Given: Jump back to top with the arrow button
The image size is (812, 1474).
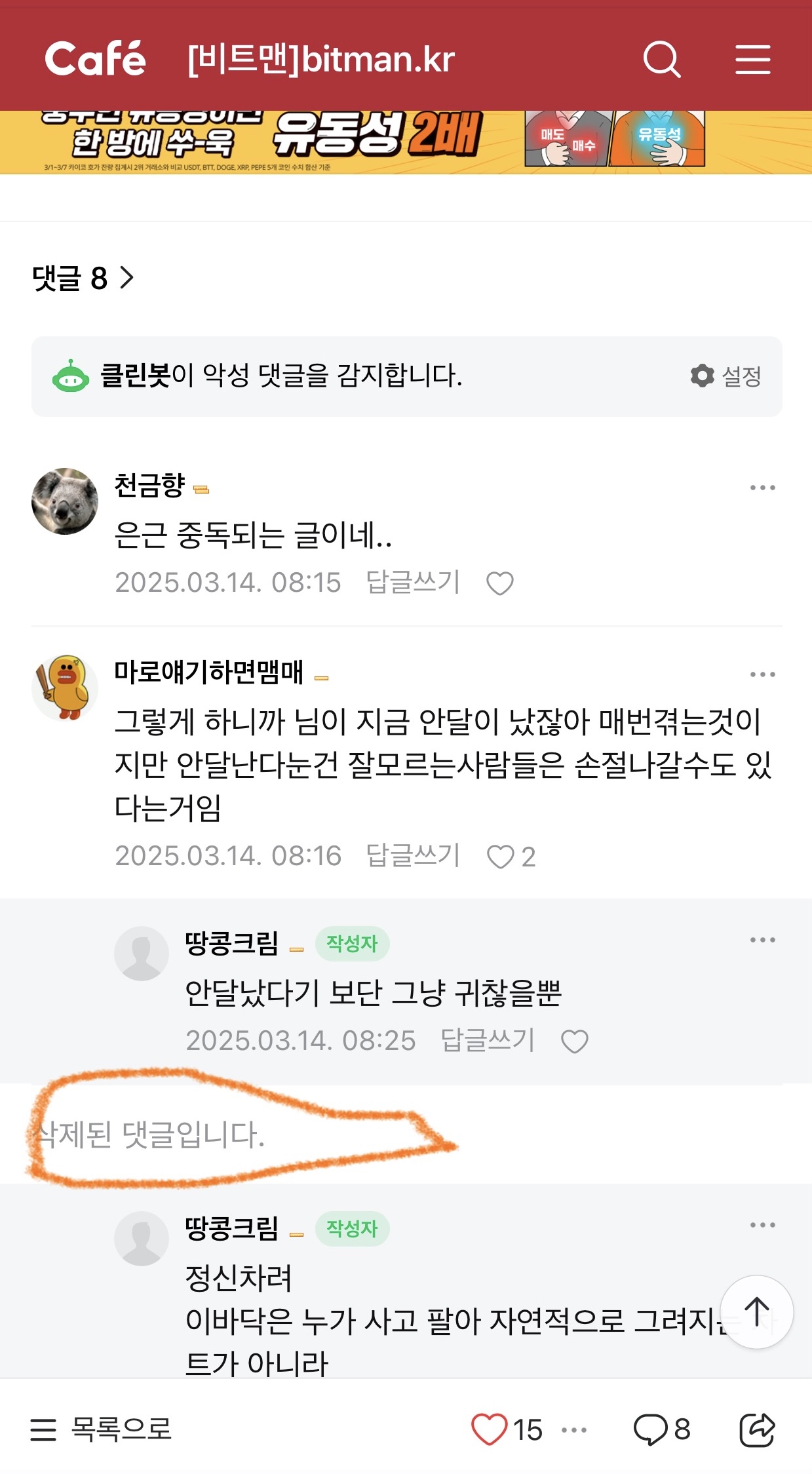Looking at the screenshot, I should [757, 1311].
